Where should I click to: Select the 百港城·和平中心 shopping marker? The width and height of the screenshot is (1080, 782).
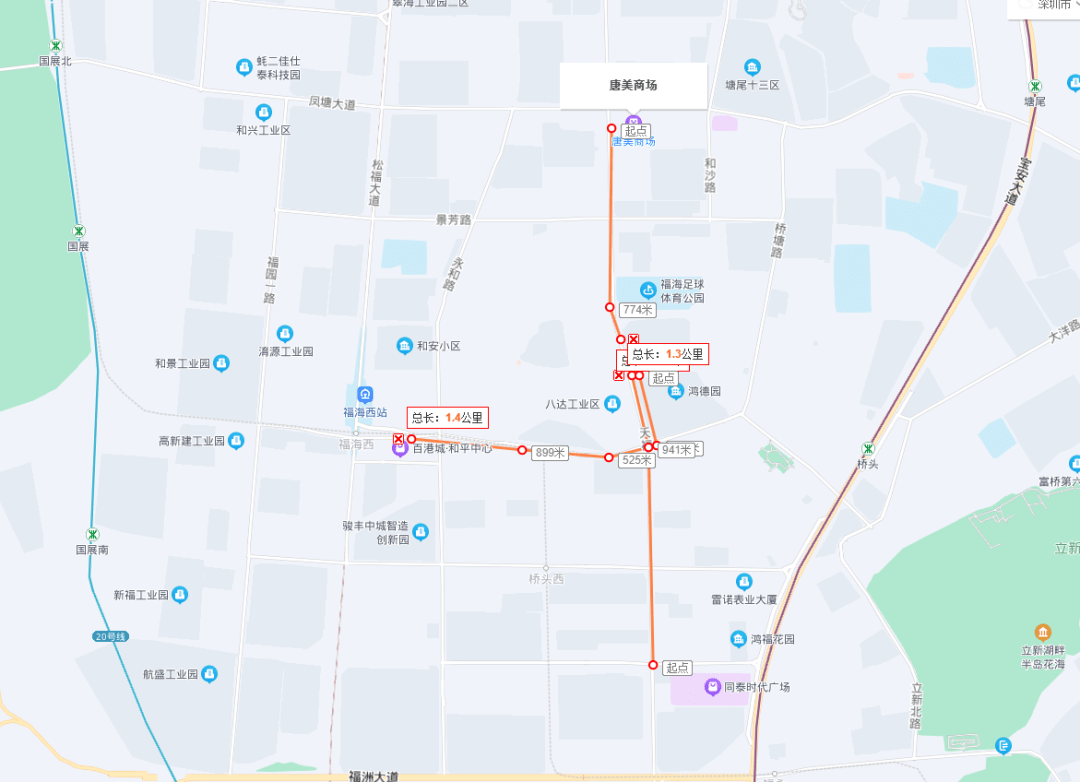click(x=399, y=448)
